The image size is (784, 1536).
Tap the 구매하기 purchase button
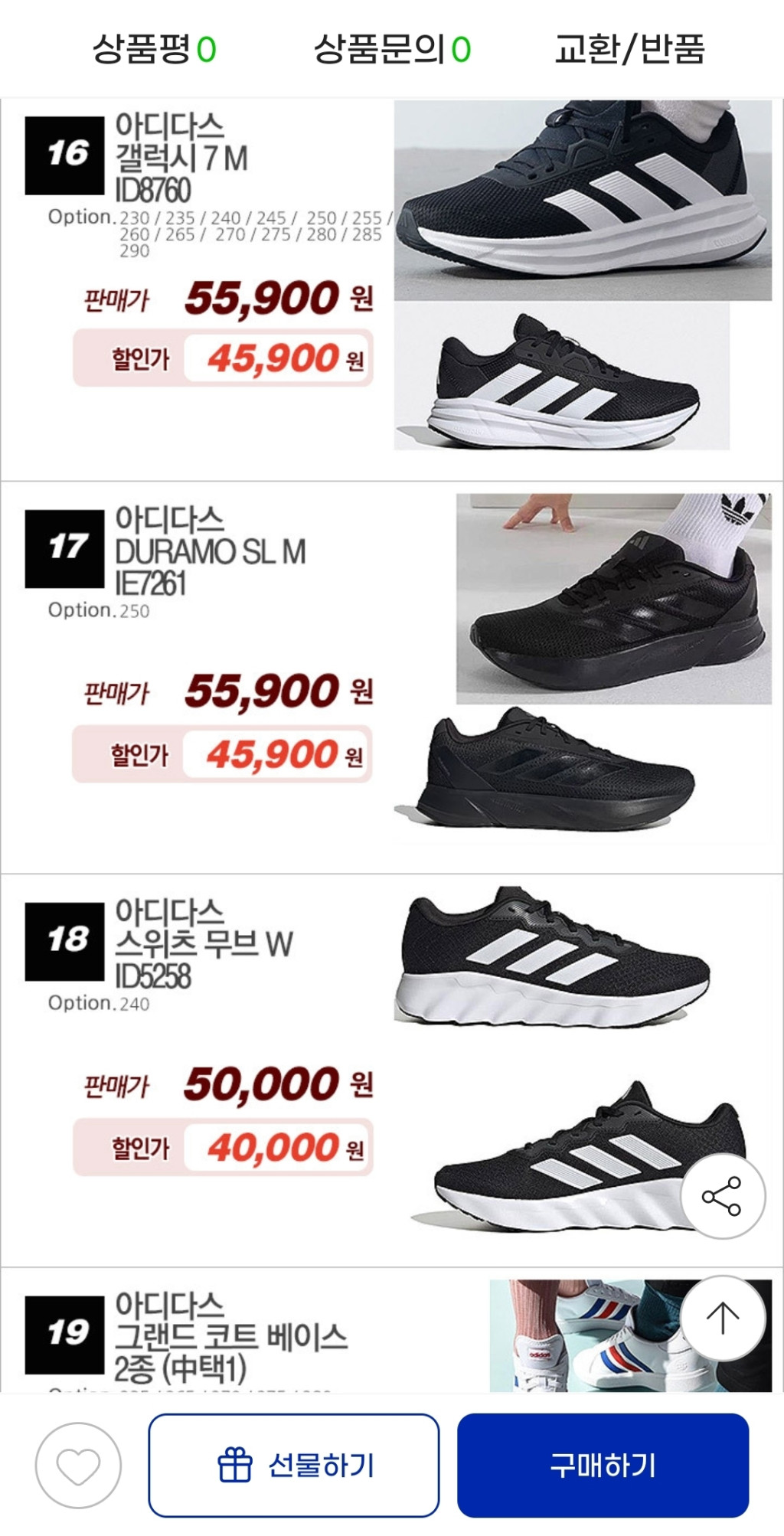click(x=603, y=1466)
